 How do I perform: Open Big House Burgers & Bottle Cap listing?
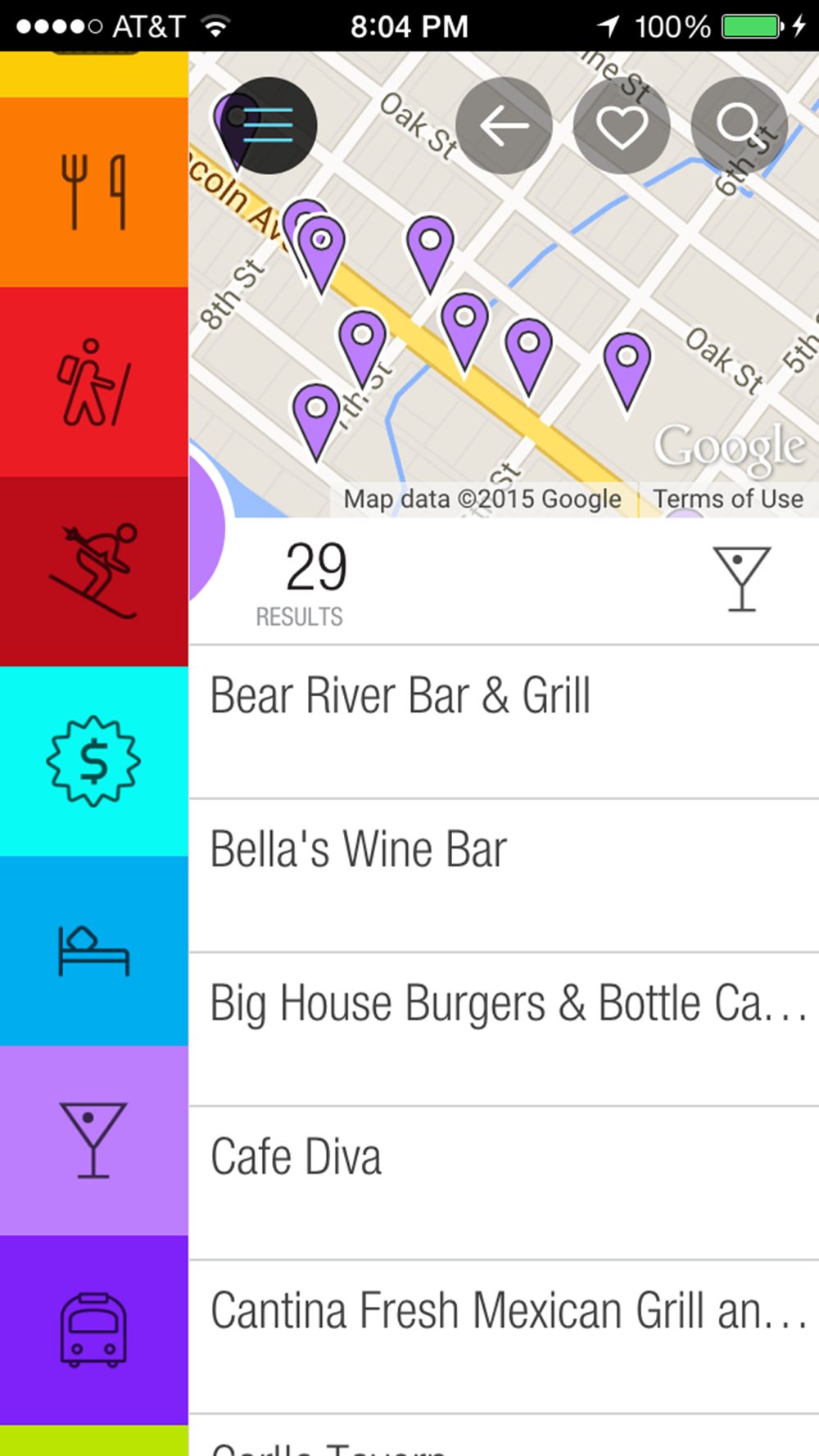504,1029
